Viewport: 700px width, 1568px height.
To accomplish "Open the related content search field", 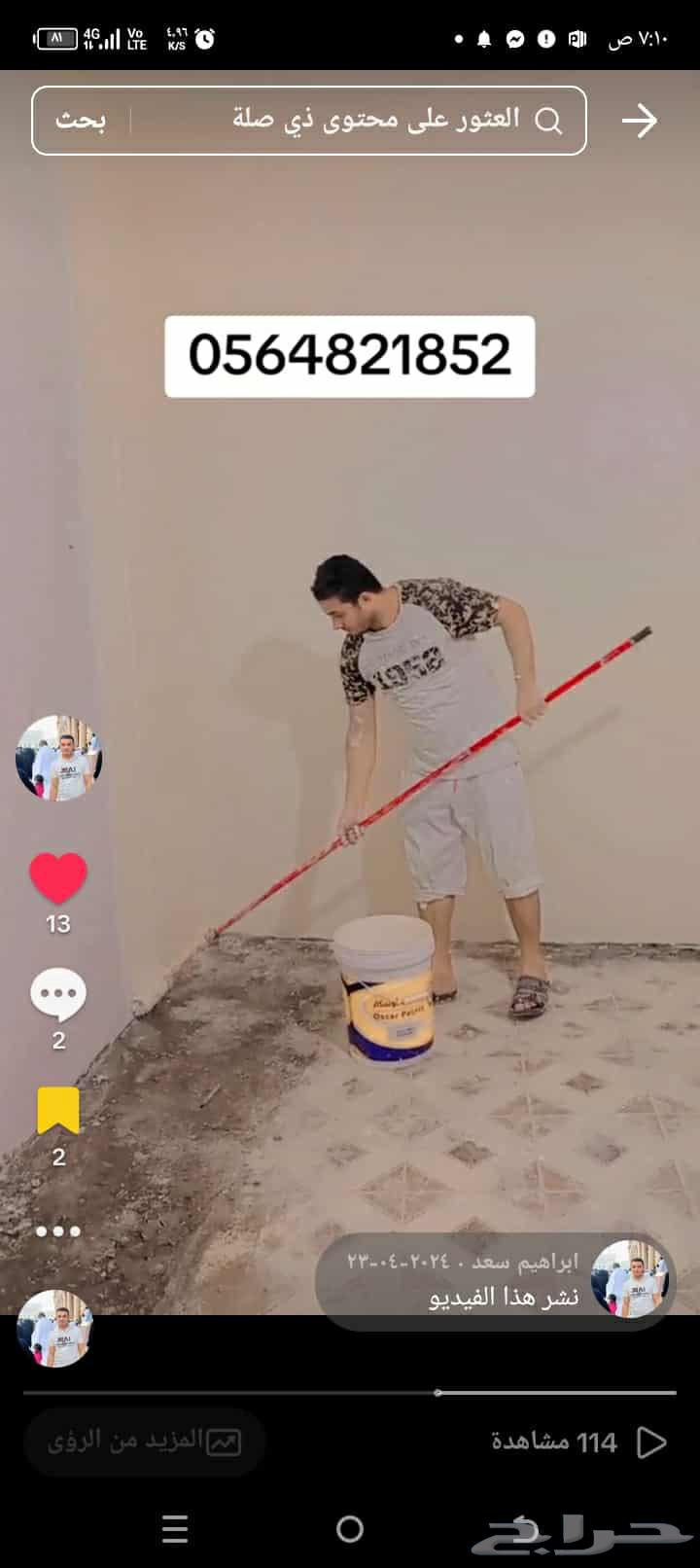I will pyautogui.click(x=369, y=121).
